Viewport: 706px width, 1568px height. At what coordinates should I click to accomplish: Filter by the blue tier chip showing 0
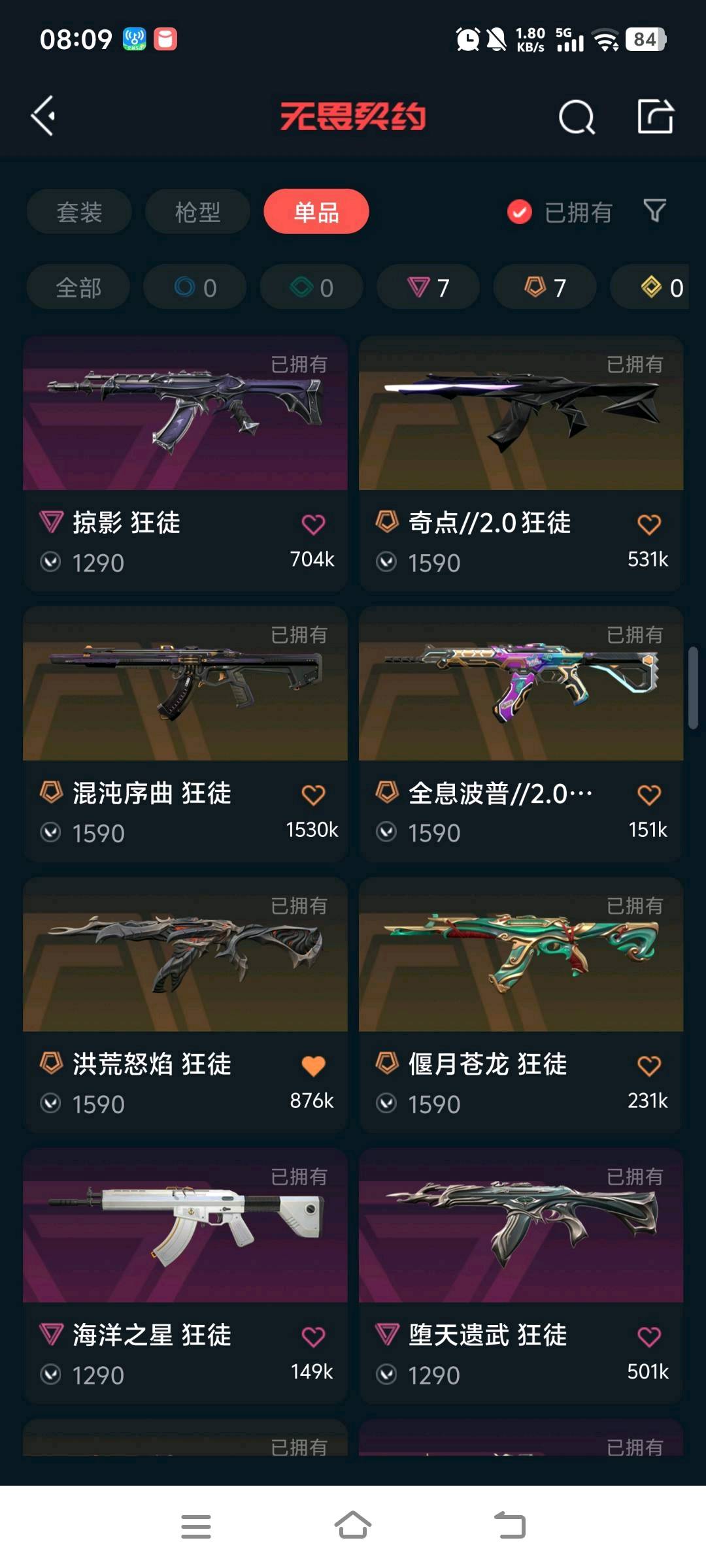(195, 287)
